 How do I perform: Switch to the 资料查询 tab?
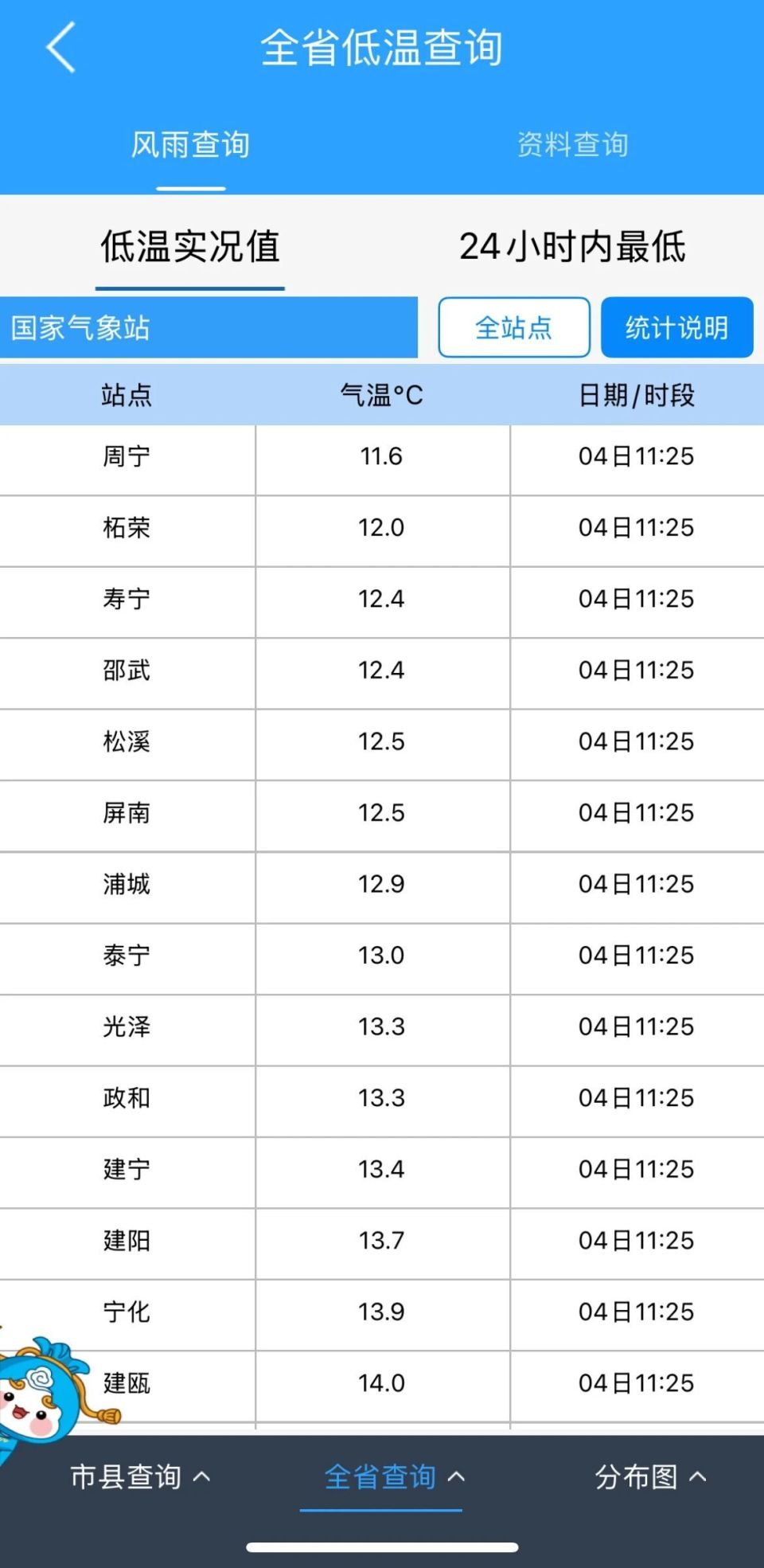(572, 146)
